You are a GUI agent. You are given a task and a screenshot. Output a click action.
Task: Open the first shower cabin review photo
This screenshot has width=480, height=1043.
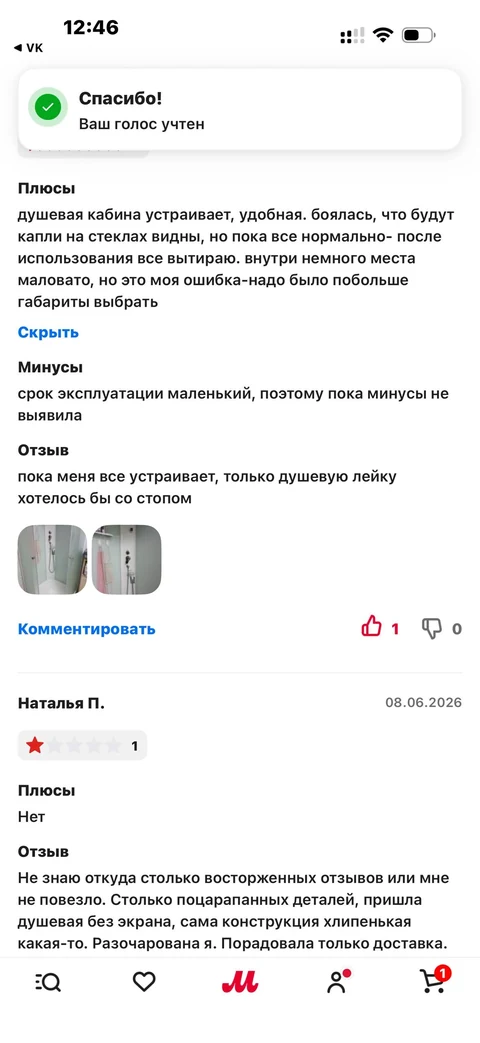[53, 559]
